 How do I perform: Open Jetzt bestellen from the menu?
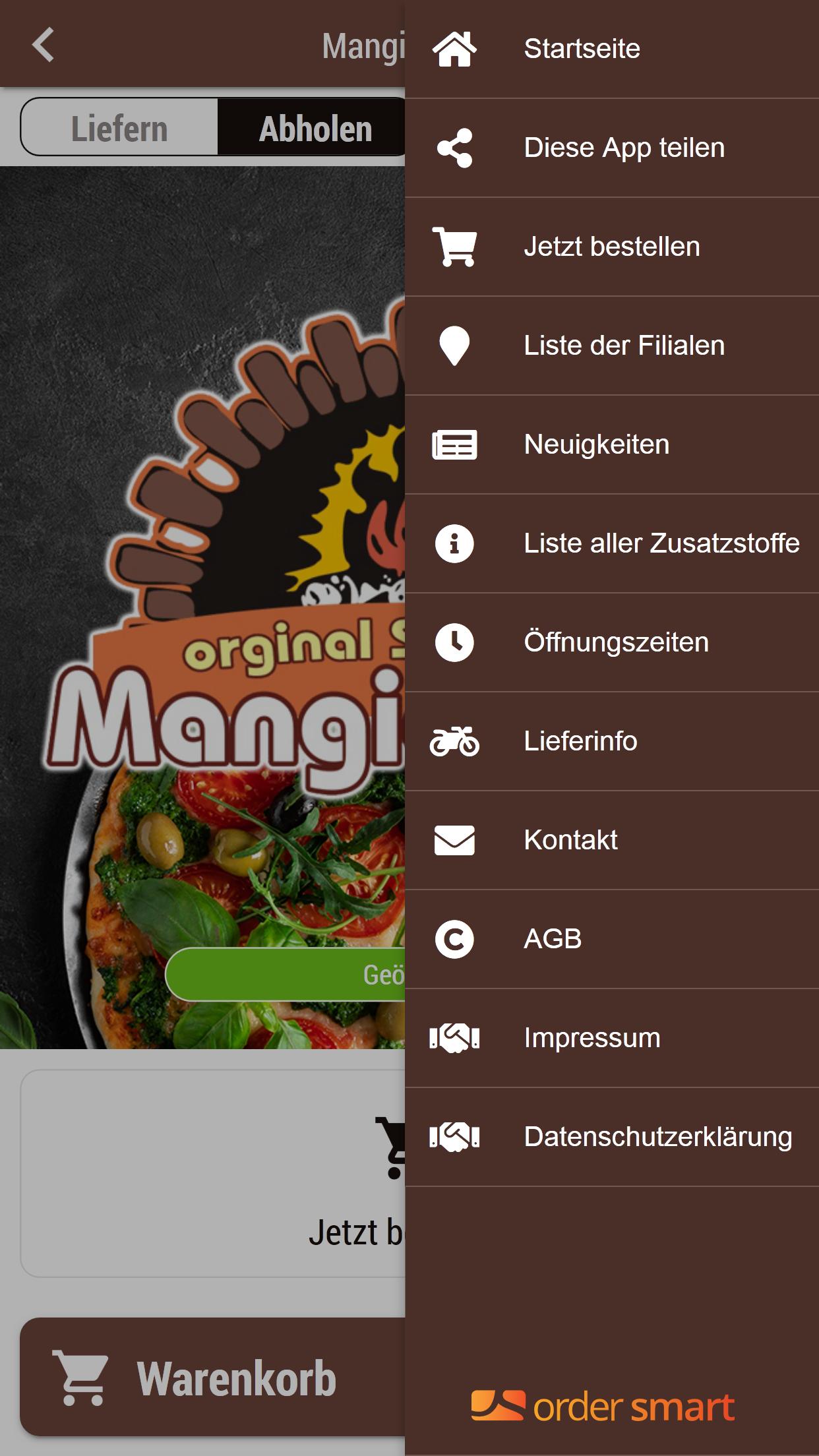coord(611,246)
